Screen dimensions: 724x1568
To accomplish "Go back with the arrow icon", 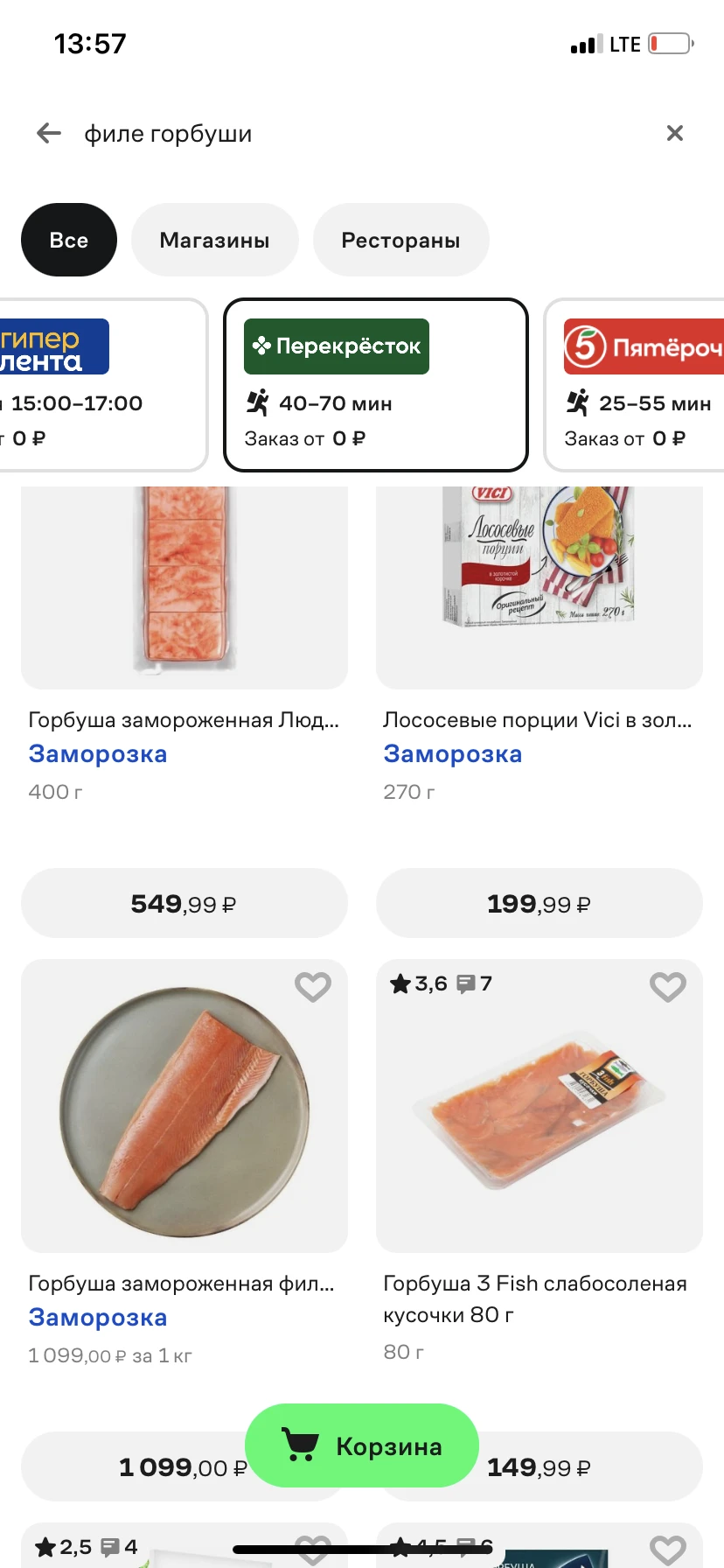I will tap(49, 133).
